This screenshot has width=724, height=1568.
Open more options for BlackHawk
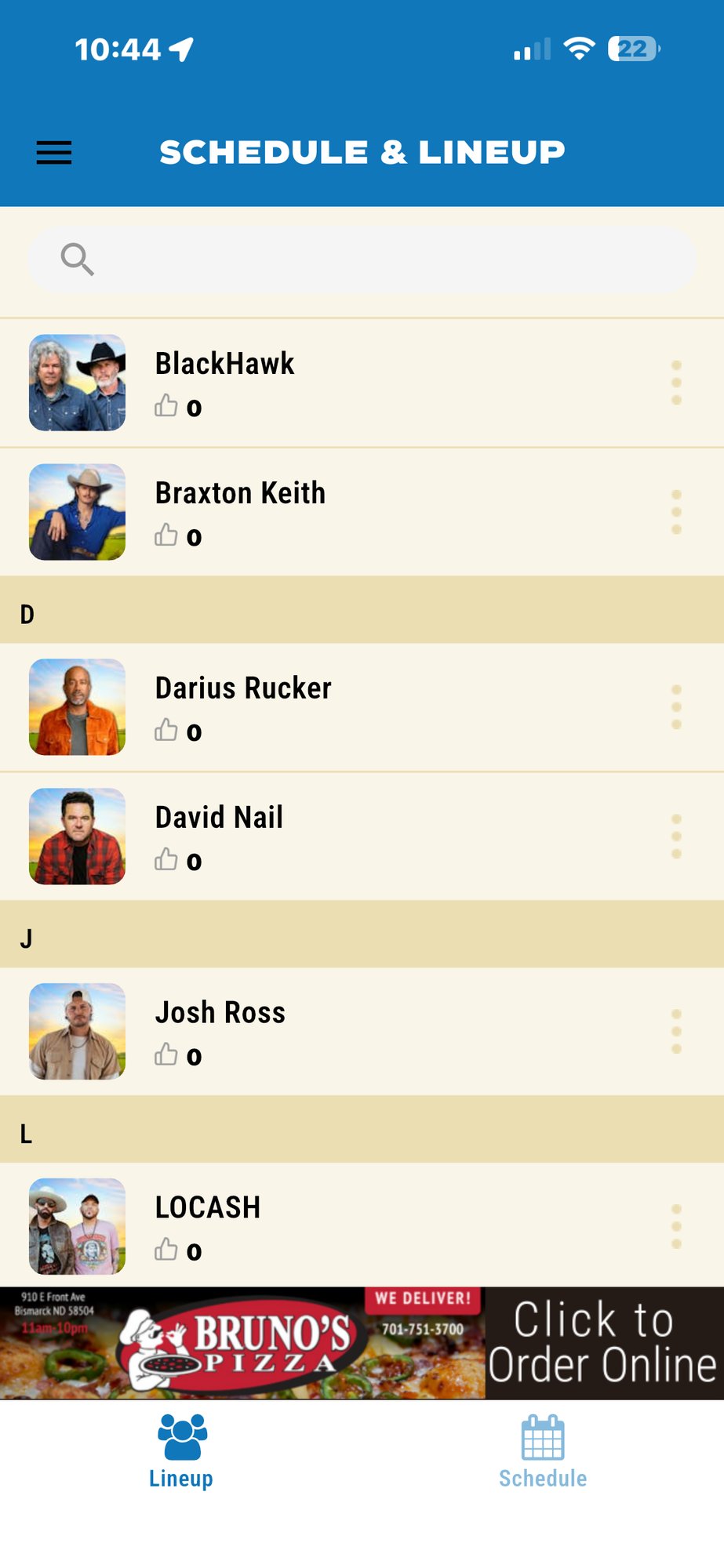[x=676, y=383]
